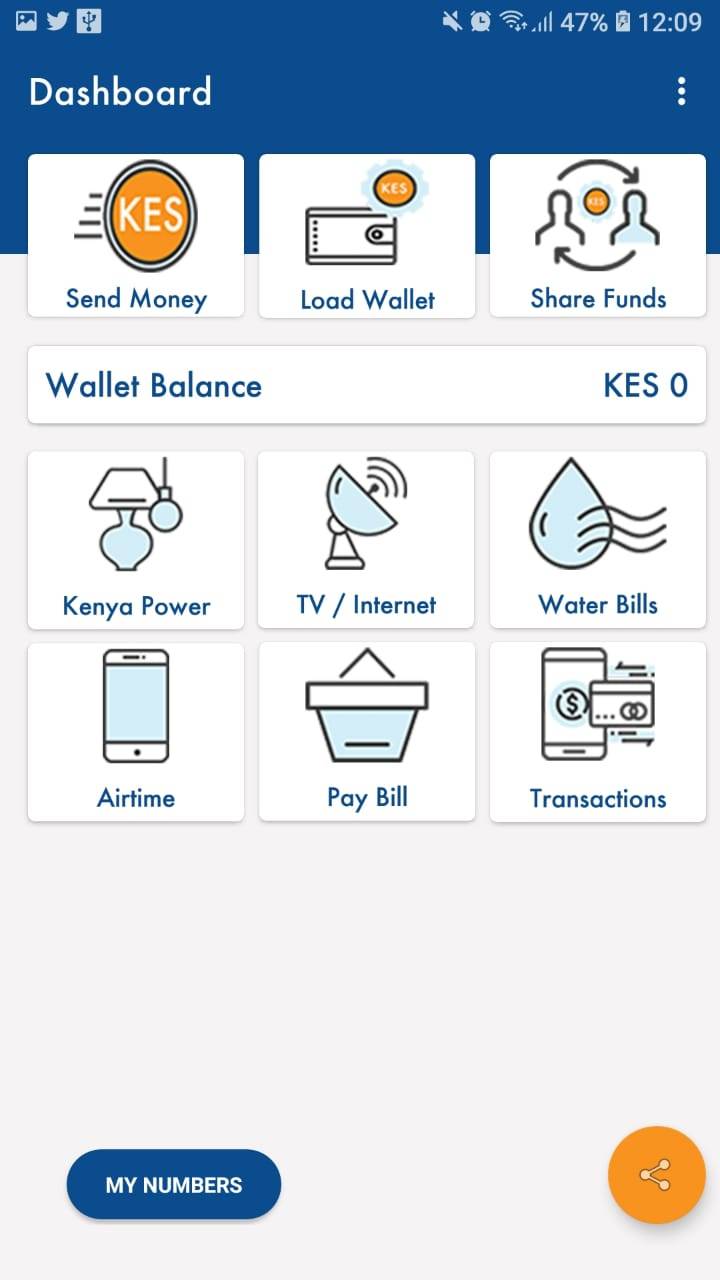Tap the orange share floating button
This screenshot has height=1280, width=720.
[x=656, y=1175]
